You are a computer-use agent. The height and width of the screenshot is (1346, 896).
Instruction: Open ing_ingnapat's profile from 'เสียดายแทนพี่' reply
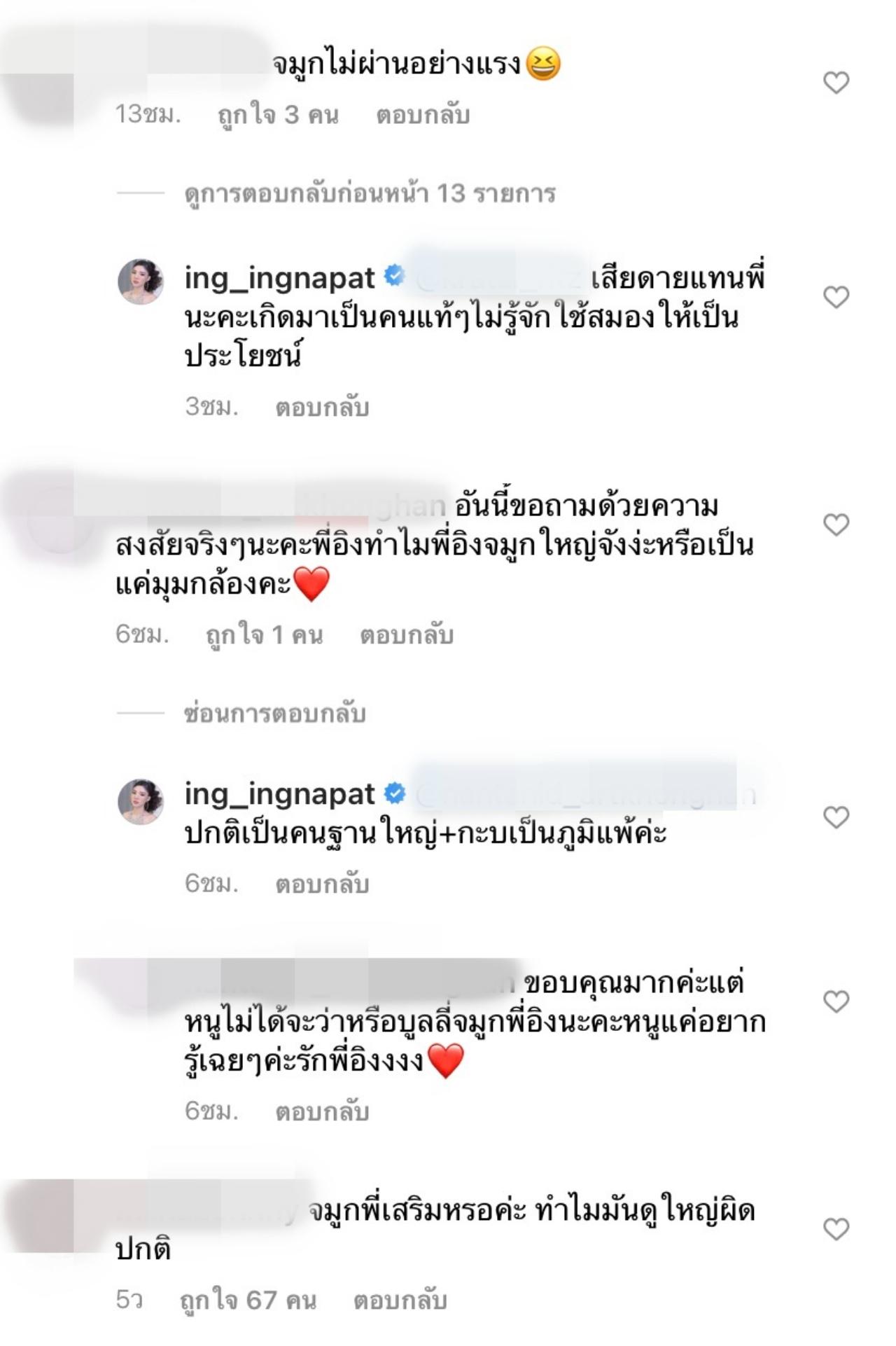[279, 278]
